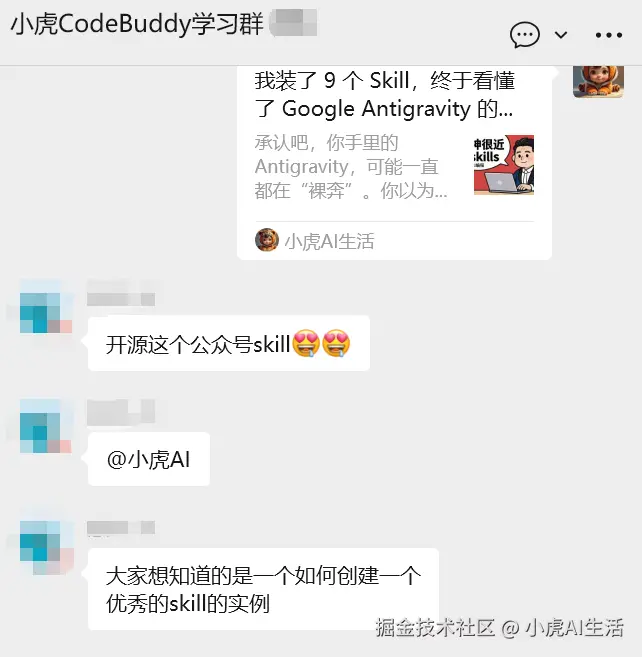Expand the dropdown arrow beside chat icon
This screenshot has height=657, width=642.
560,35
